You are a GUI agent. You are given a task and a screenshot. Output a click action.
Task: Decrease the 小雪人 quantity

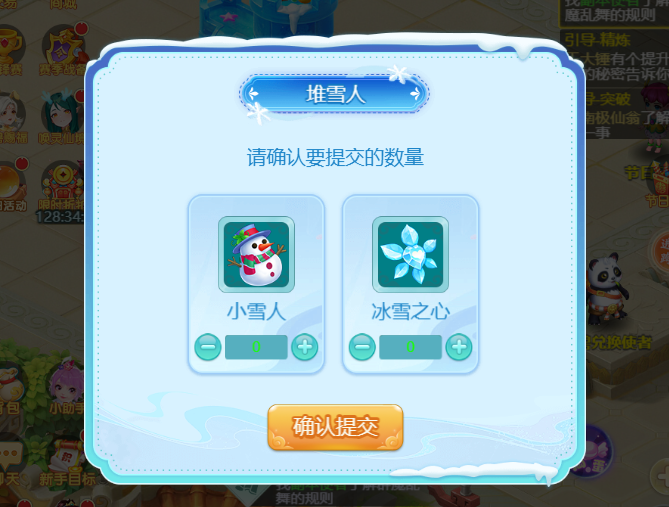(x=208, y=347)
